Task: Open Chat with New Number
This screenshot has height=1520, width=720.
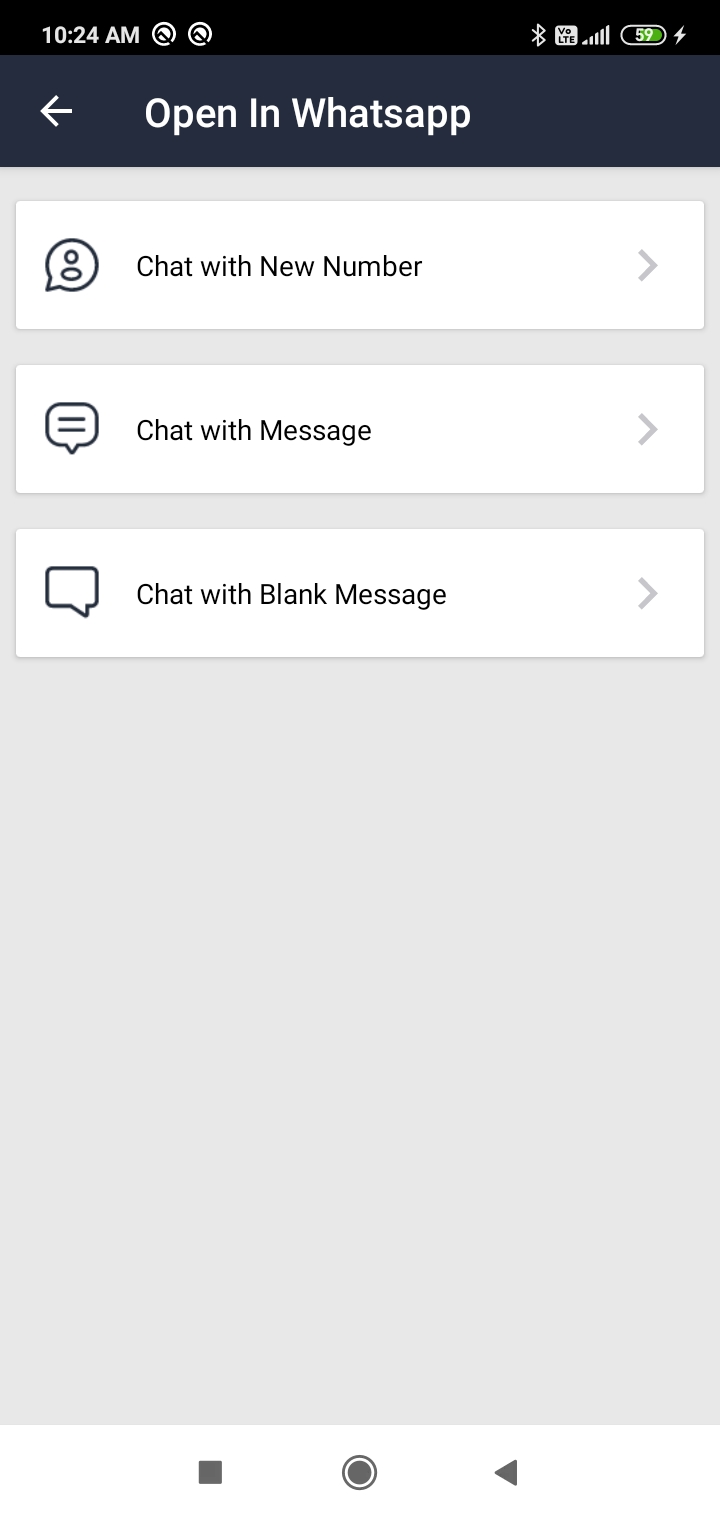Action: (x=359, y=266)
